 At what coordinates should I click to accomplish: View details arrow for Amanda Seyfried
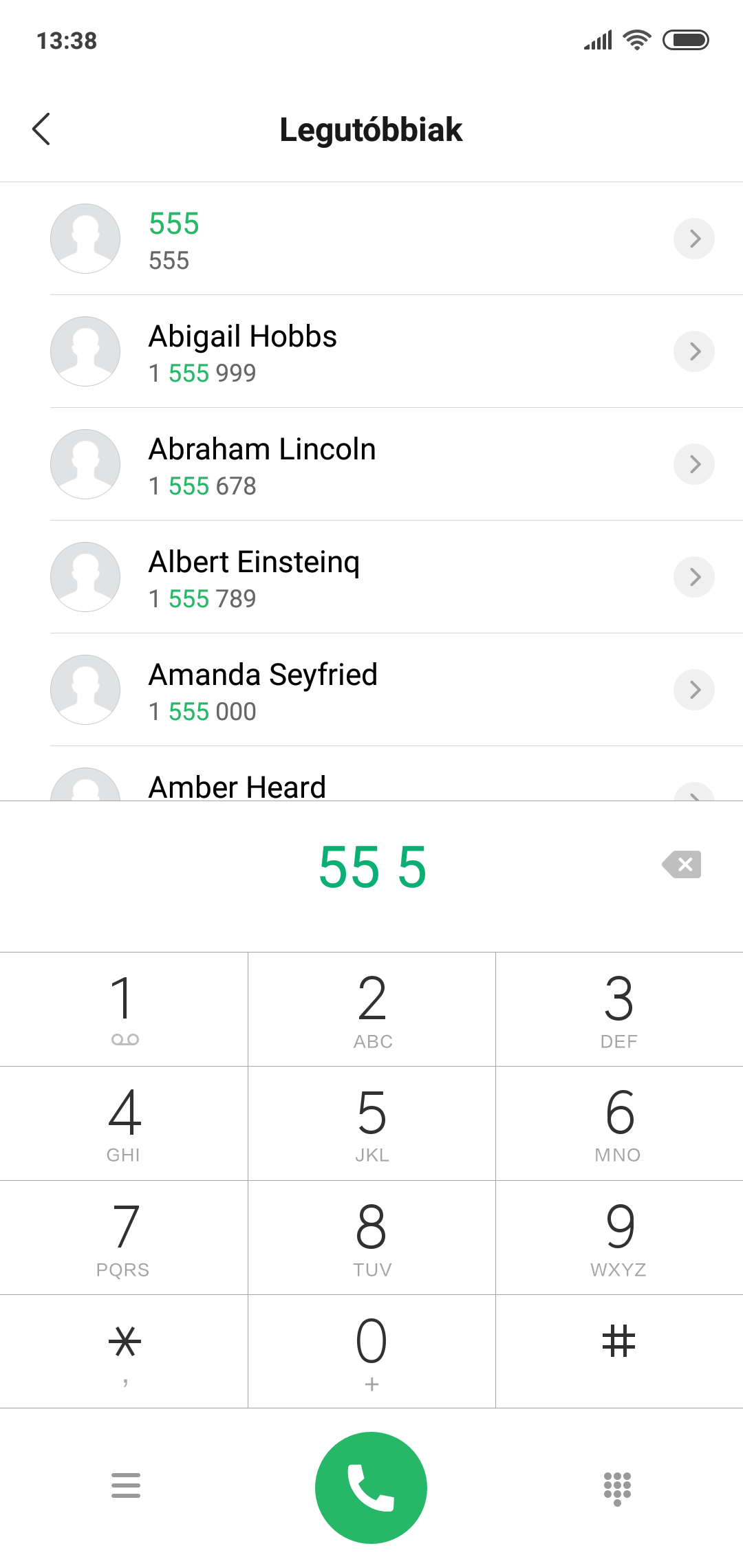[694, 690]
